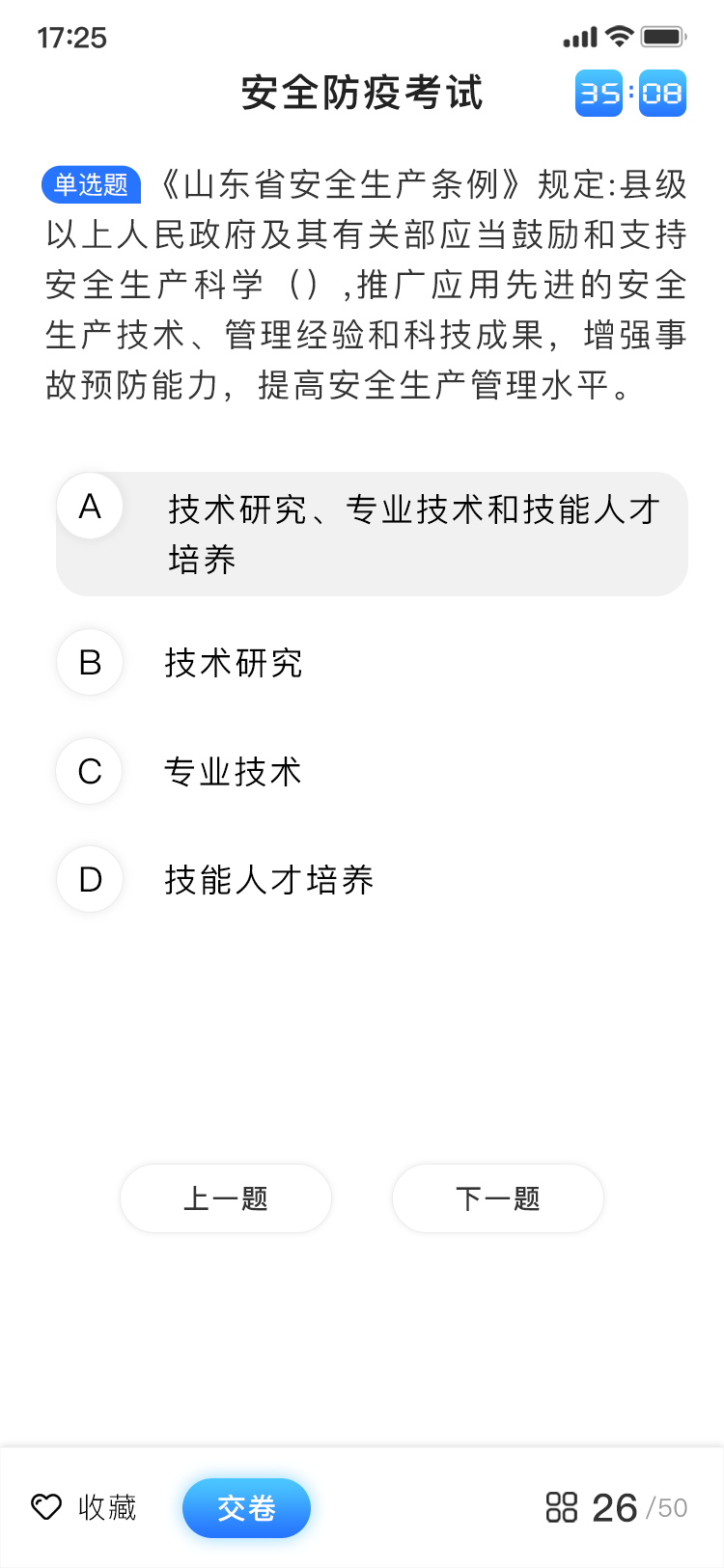Open the question grid at 26/50

point(615,1507)
